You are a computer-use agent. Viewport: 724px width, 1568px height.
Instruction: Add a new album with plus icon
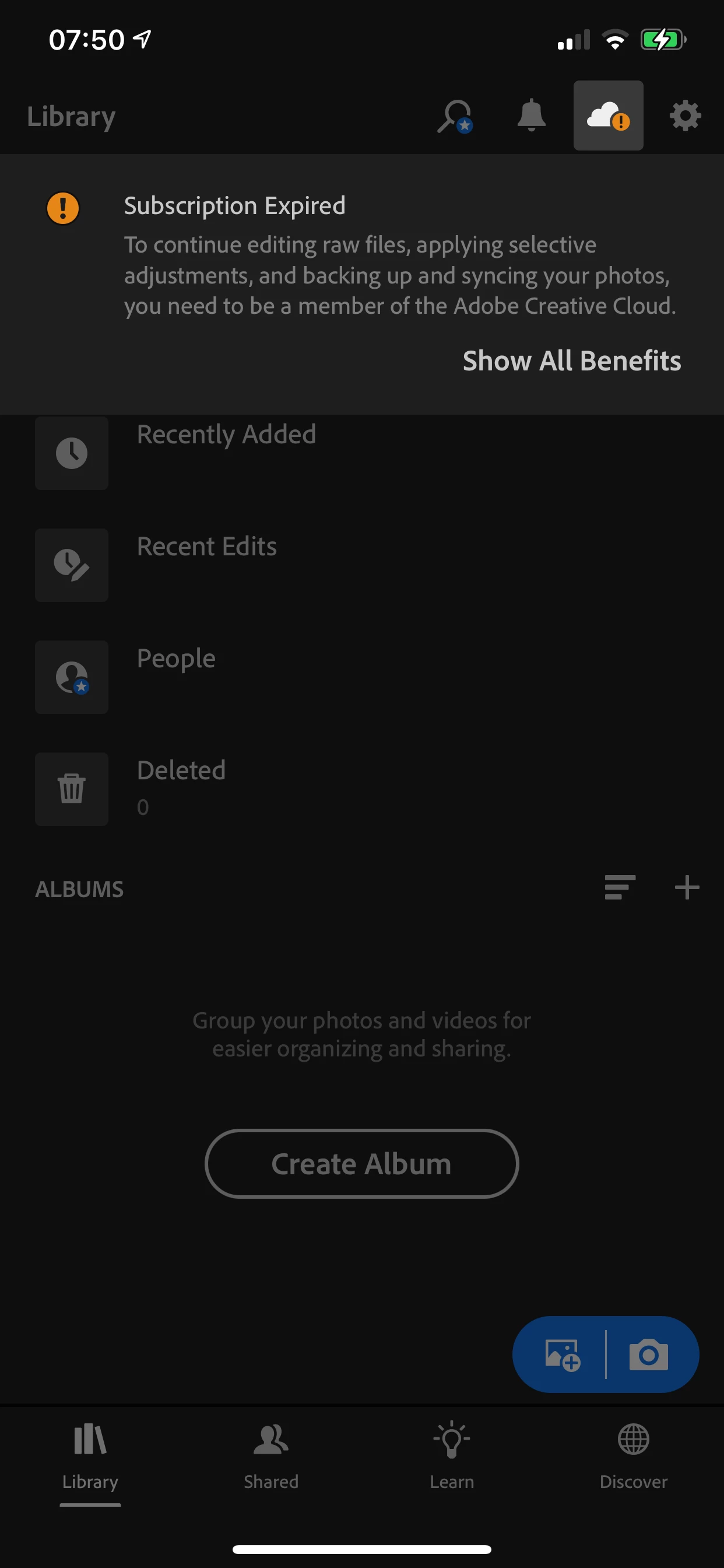point(687,887)
